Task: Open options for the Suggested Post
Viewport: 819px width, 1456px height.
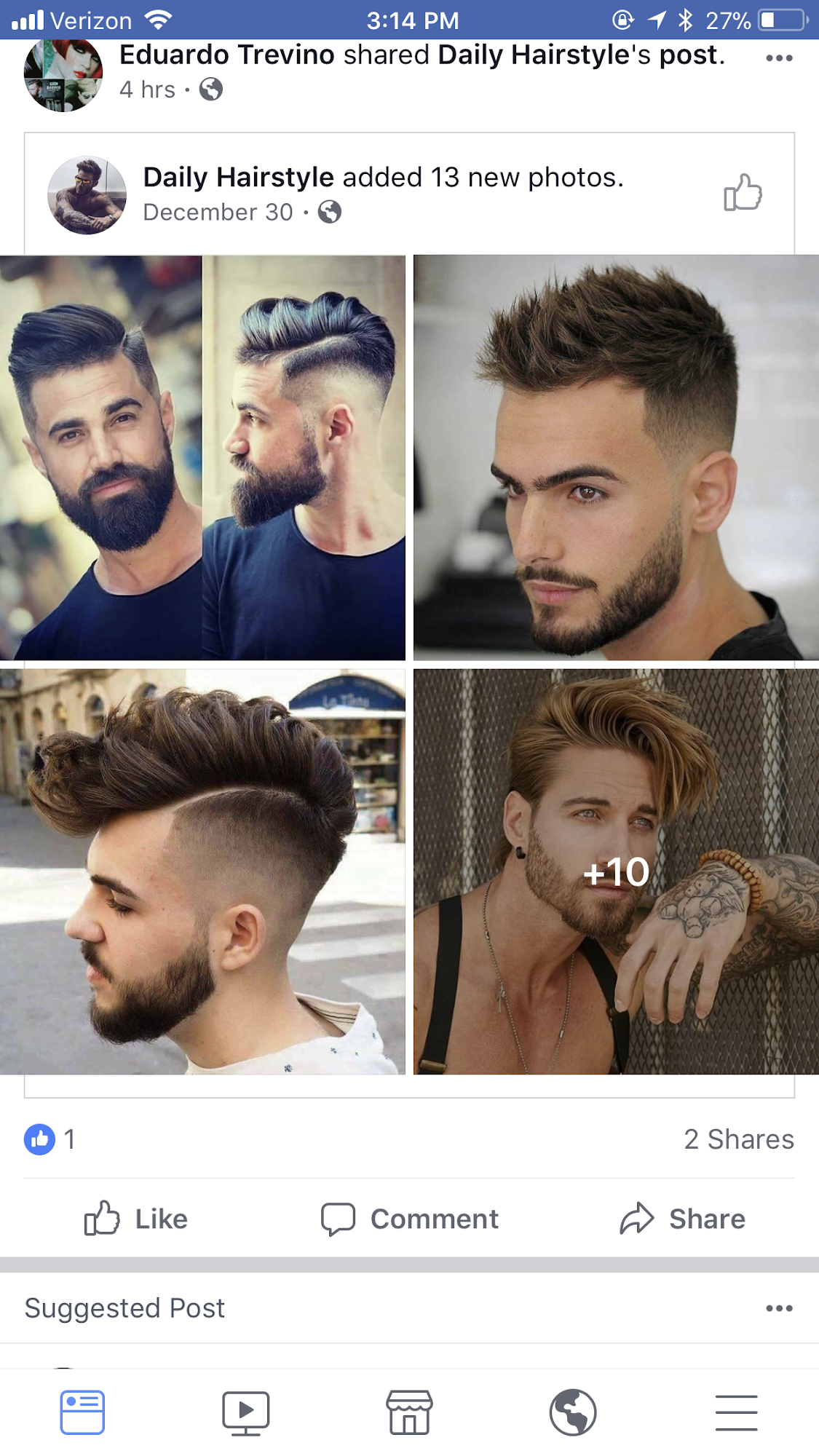Action: (778, 1308)
